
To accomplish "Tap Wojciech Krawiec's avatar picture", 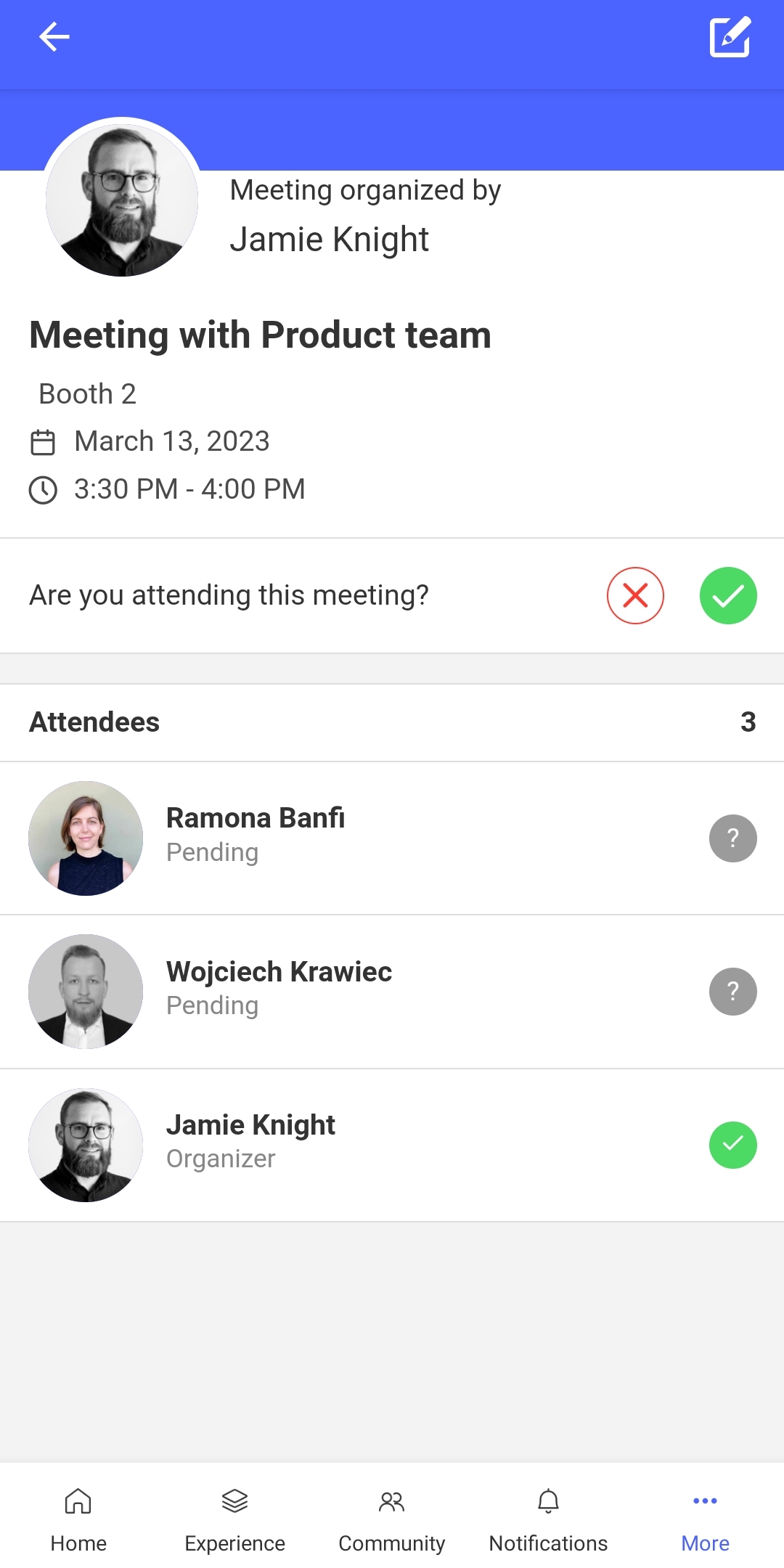I will [x=85, y=992].
